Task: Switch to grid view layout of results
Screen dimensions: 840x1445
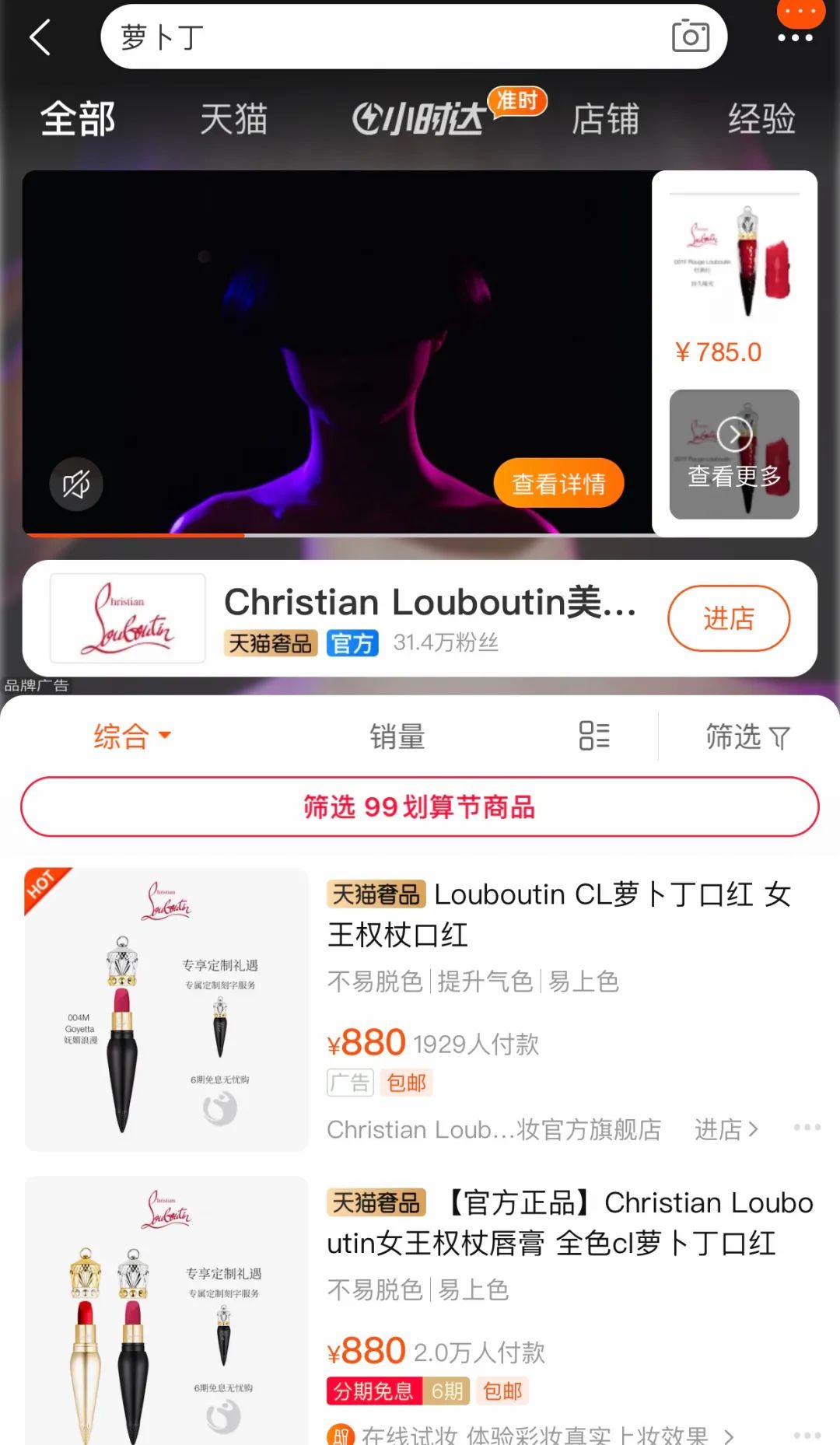Action: tap(595, 736)
